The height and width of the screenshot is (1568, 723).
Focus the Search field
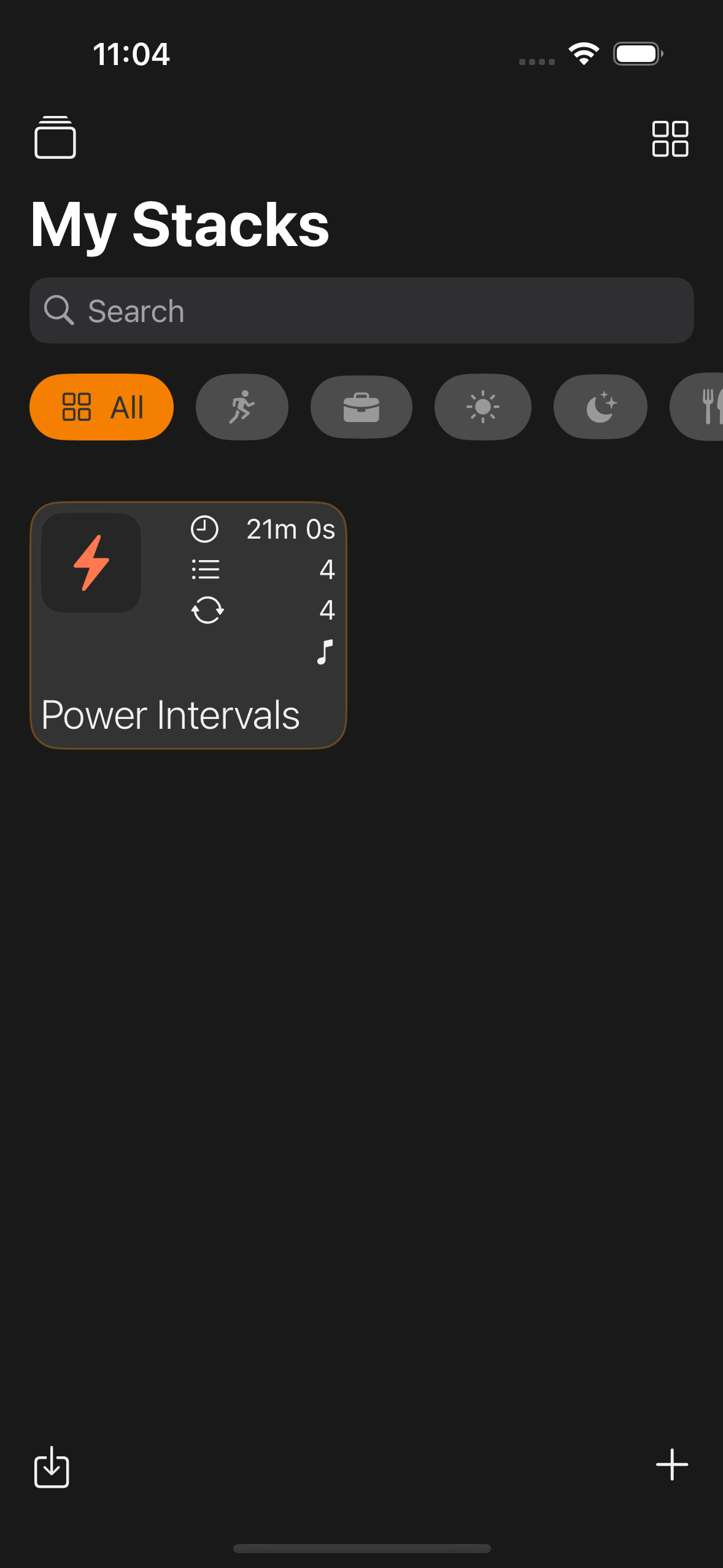(361, 311)
